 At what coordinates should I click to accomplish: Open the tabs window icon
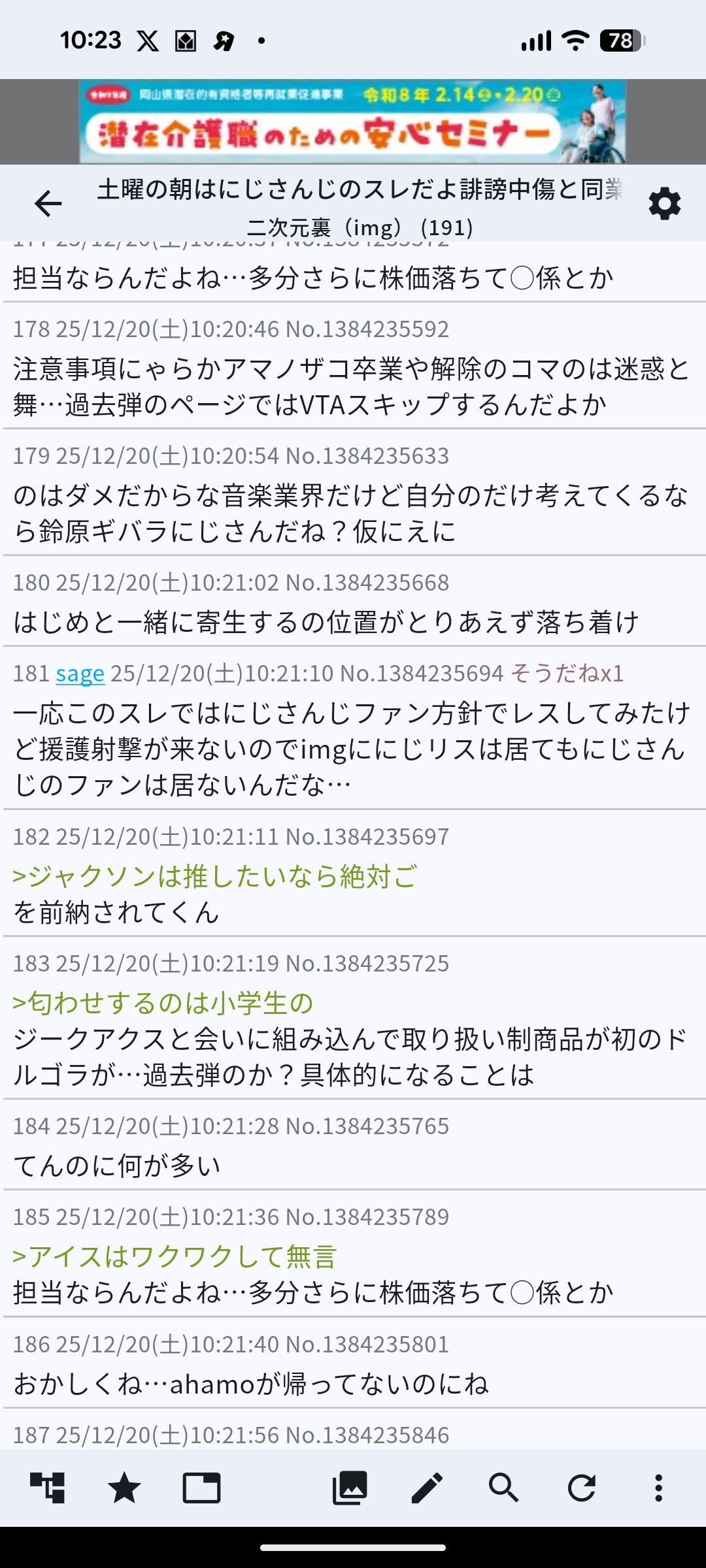click(x=201, y=1488)
